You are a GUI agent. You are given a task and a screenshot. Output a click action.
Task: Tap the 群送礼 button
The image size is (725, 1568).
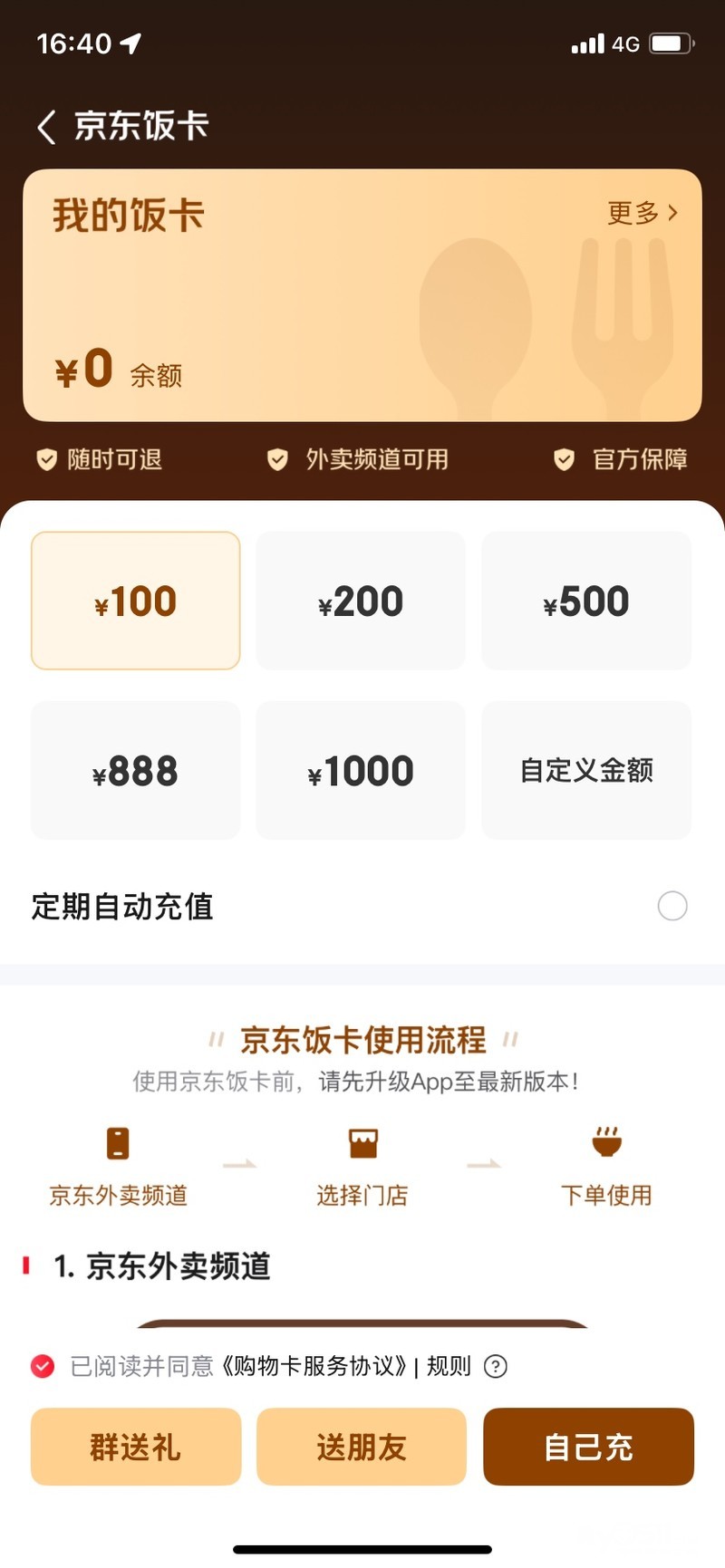coord(136,1447)
